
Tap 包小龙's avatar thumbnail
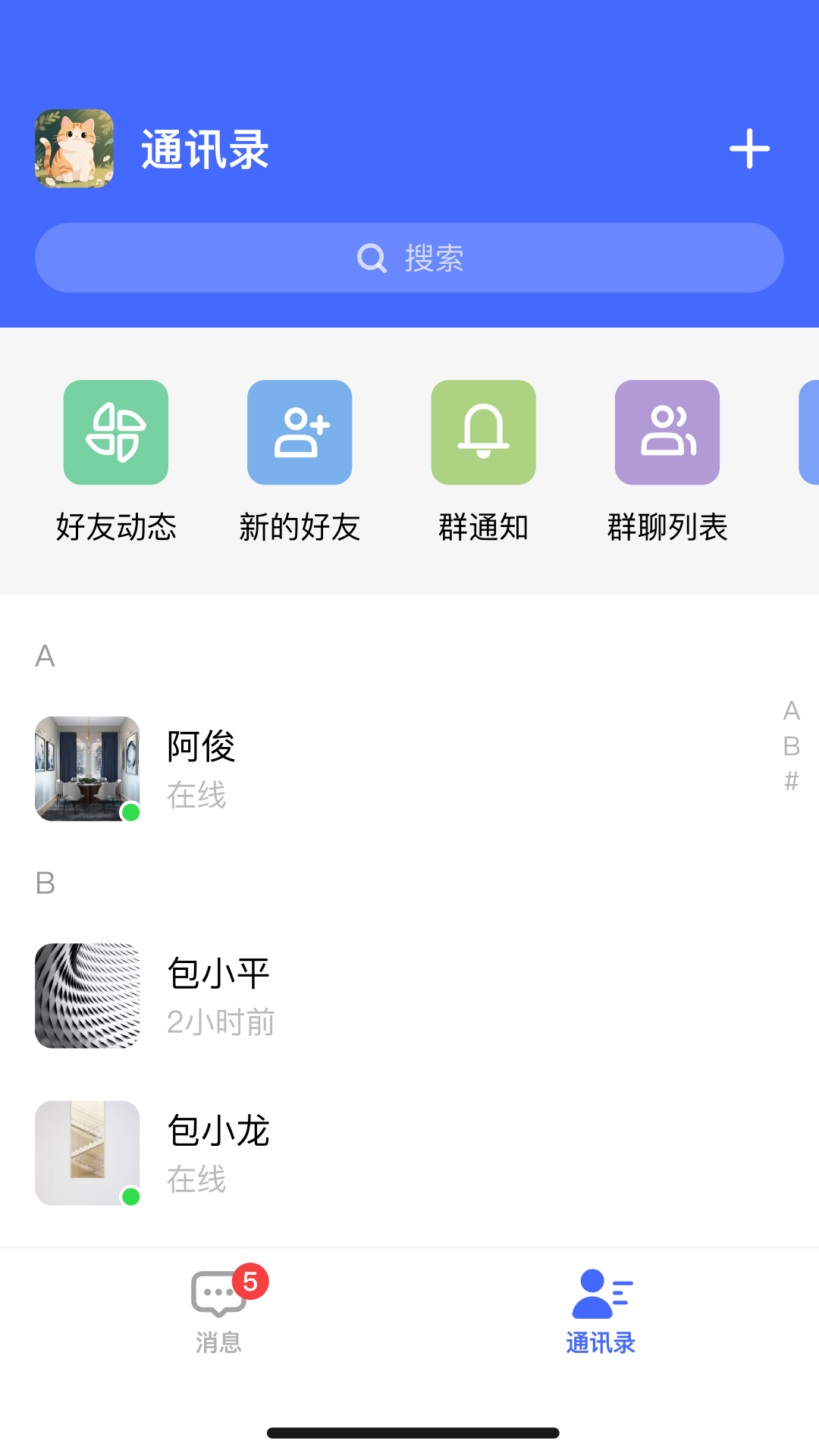pos(87,1153)
